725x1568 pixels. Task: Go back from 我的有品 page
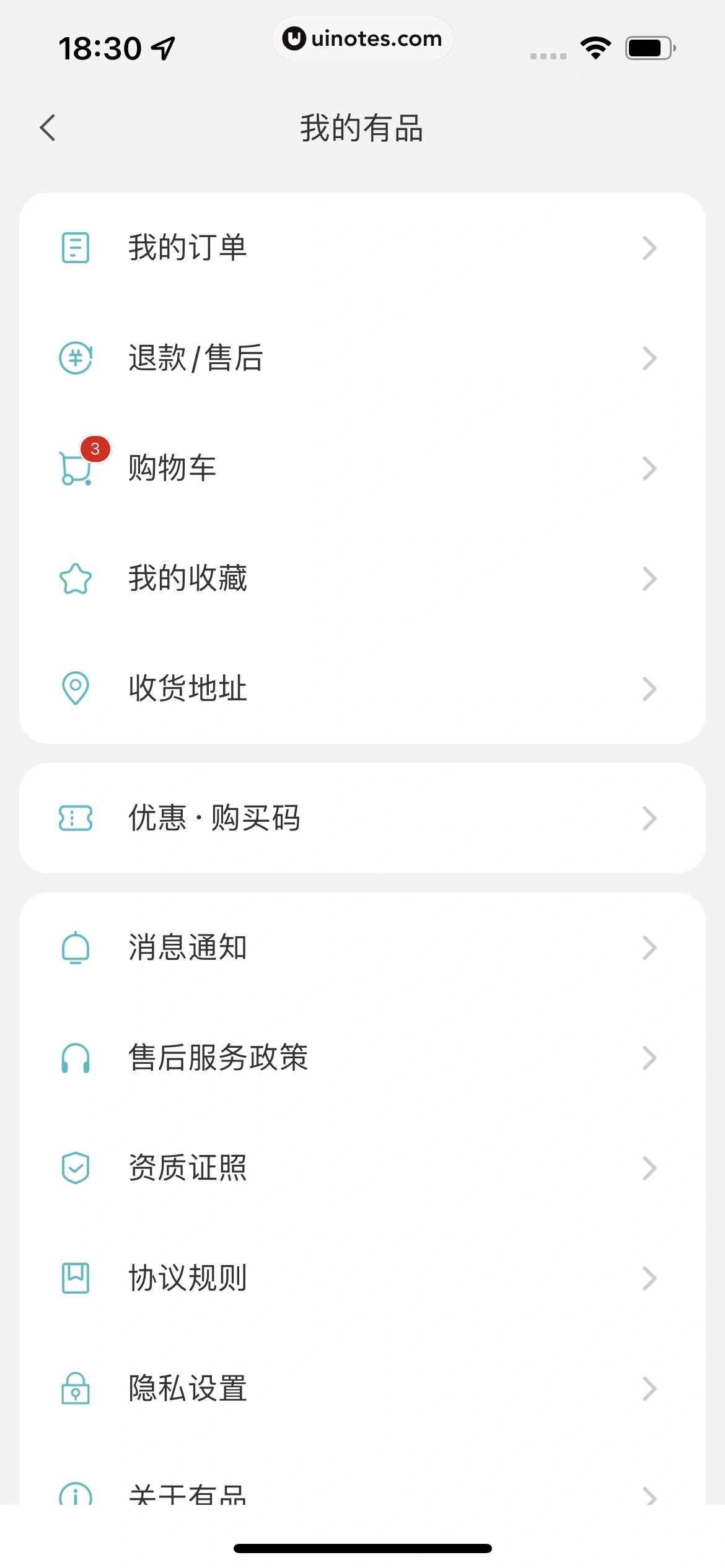pyautogui.click(x=48, y=128)
